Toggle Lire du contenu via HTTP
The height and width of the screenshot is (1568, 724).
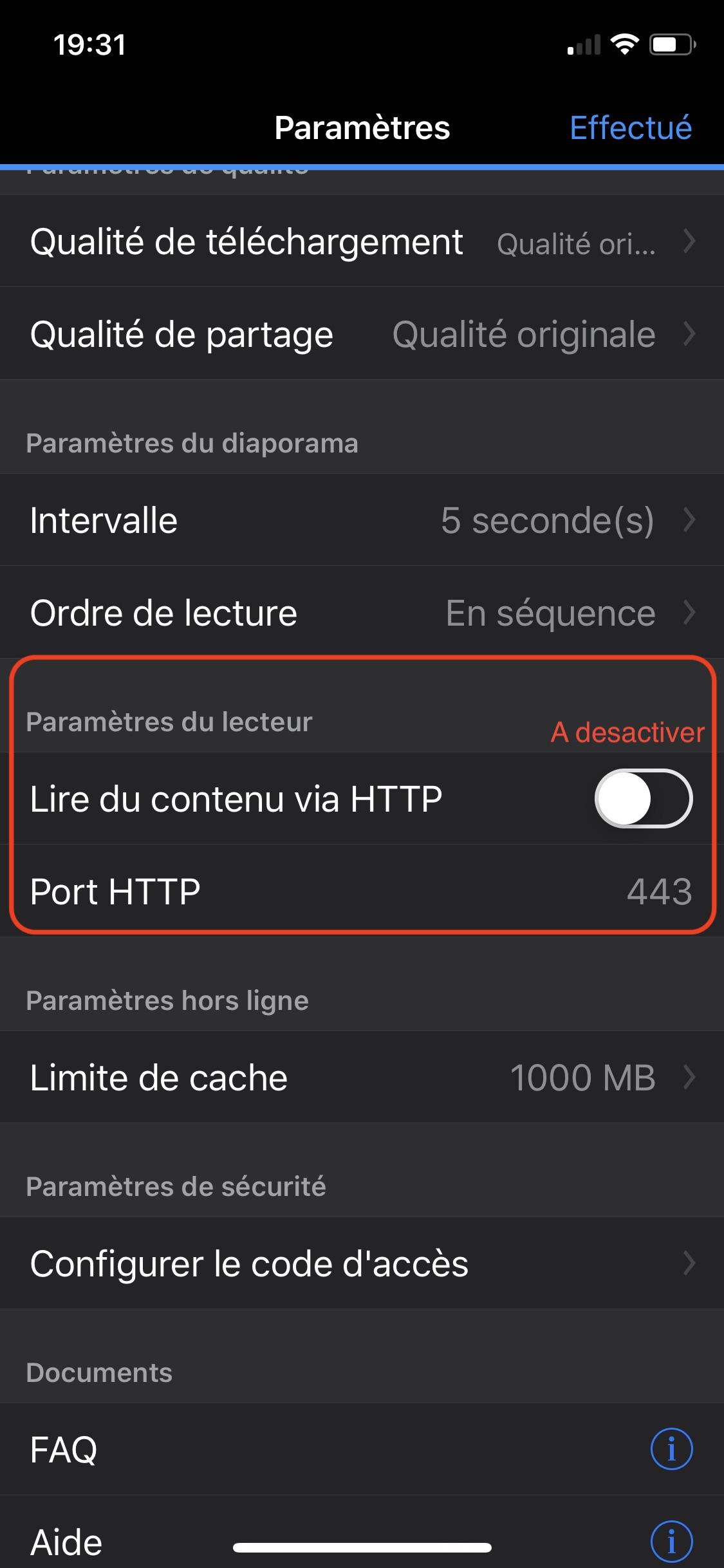643,799
